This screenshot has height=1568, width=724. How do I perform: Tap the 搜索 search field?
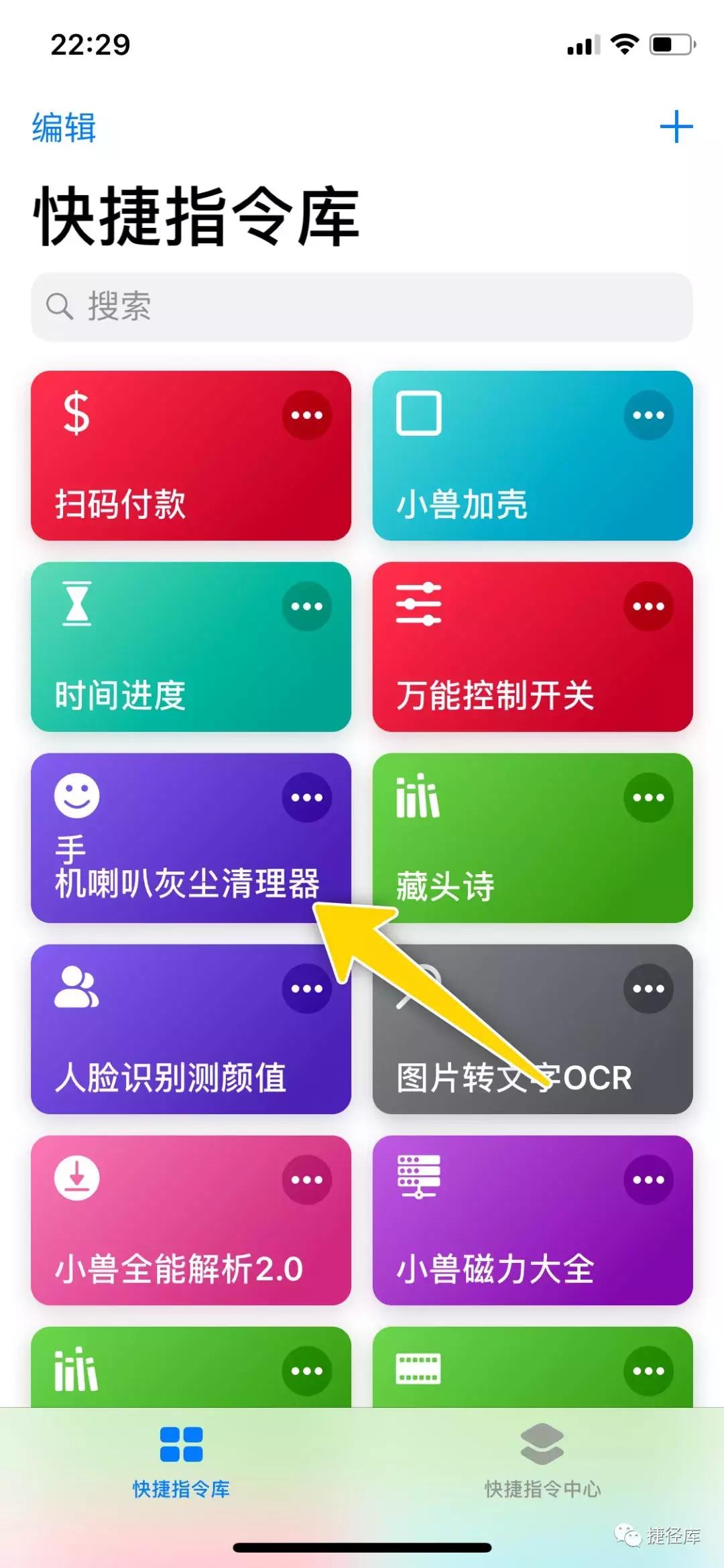[x=362, y=307]
